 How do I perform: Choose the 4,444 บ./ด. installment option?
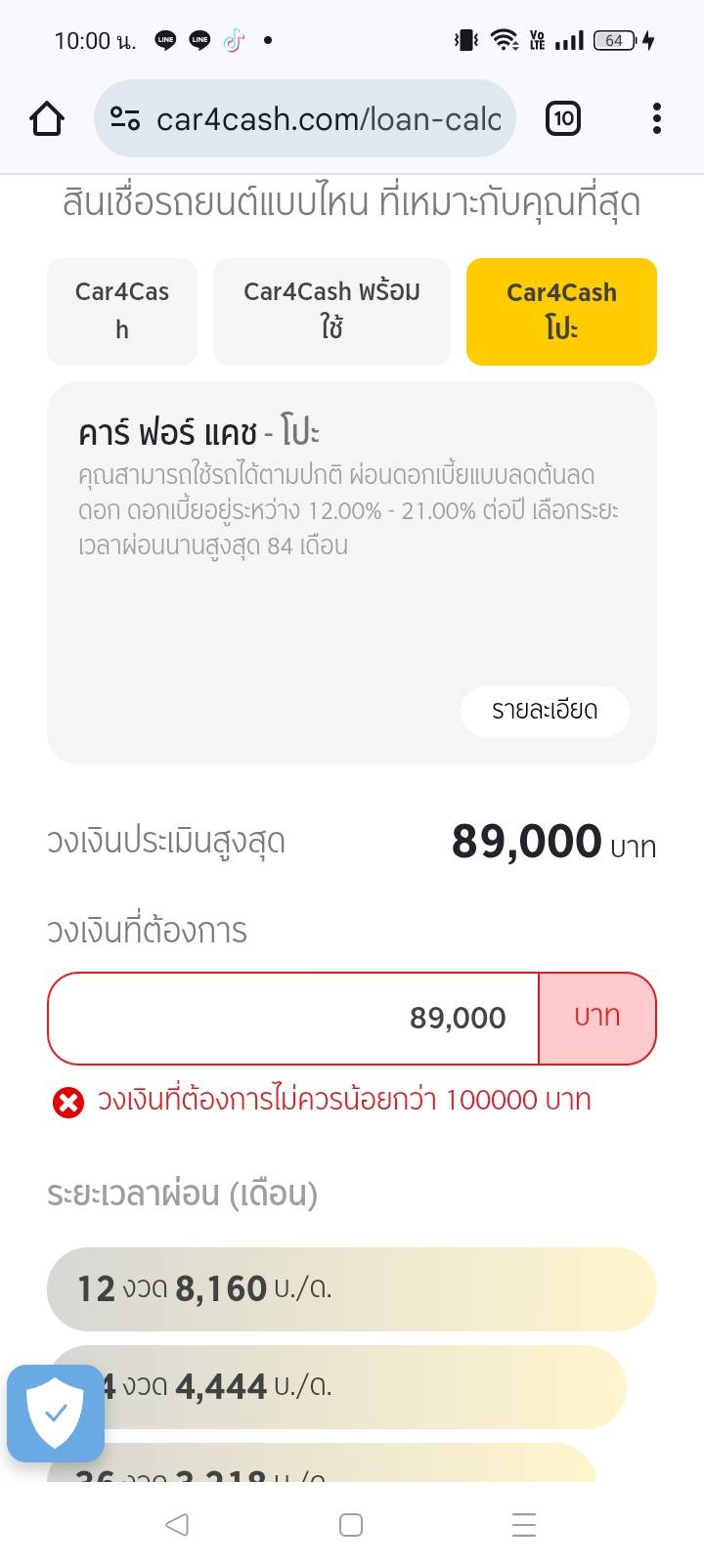[372, 1386]
